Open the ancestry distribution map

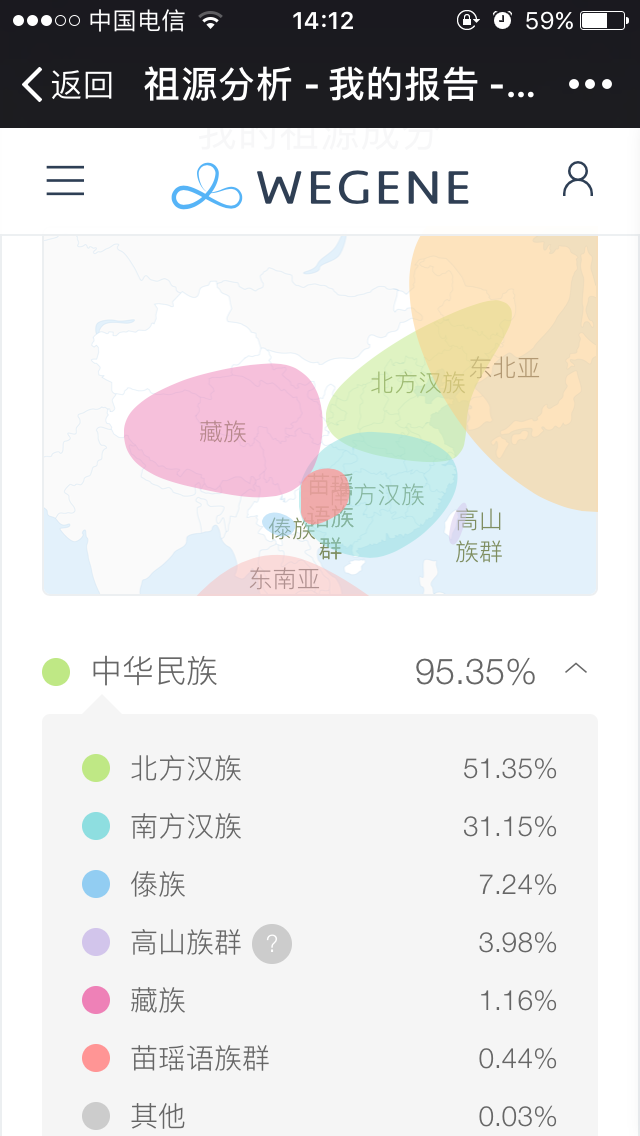[x=320, y=415]
